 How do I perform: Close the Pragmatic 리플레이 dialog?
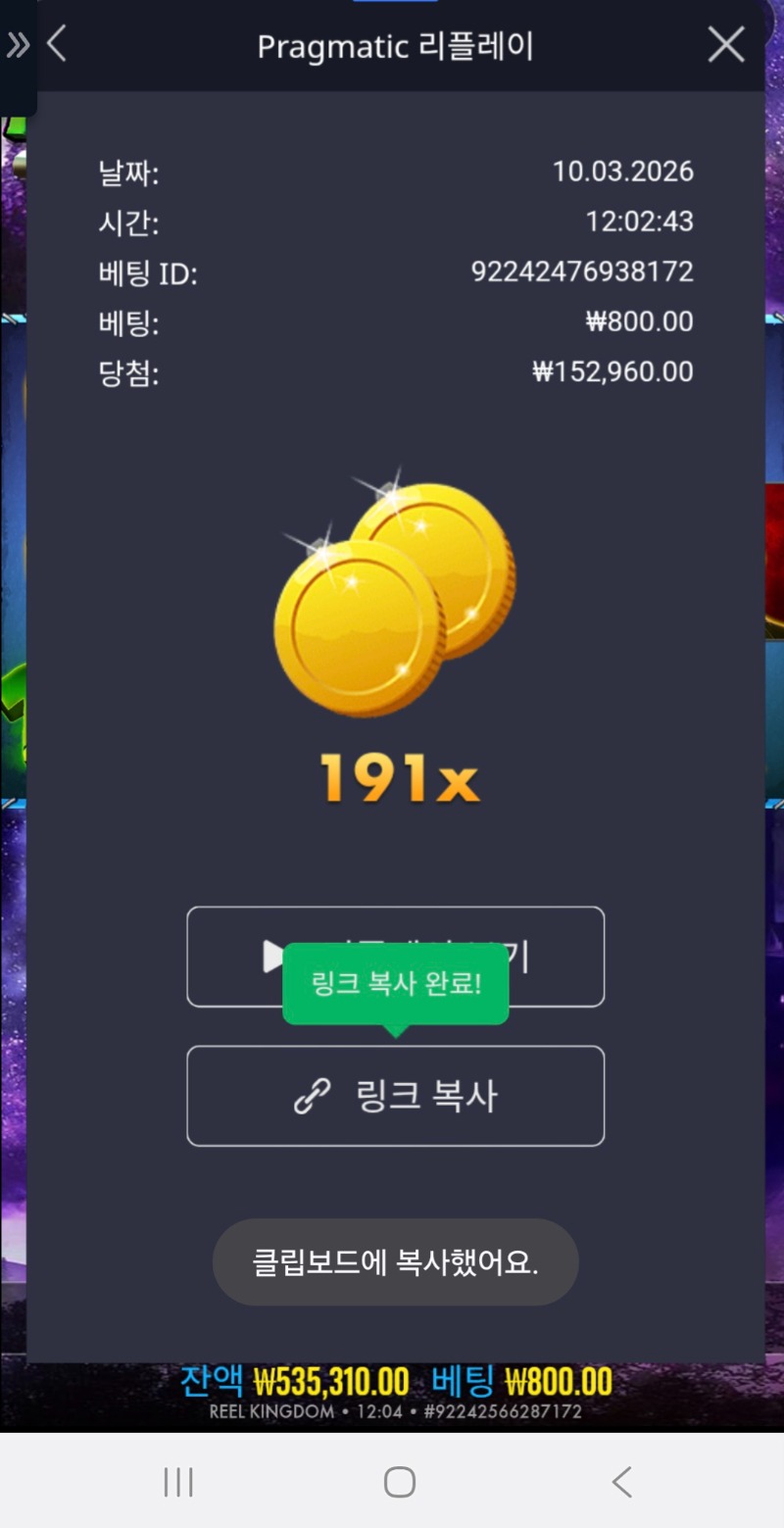pyautogui.click(x=725, y=44)
